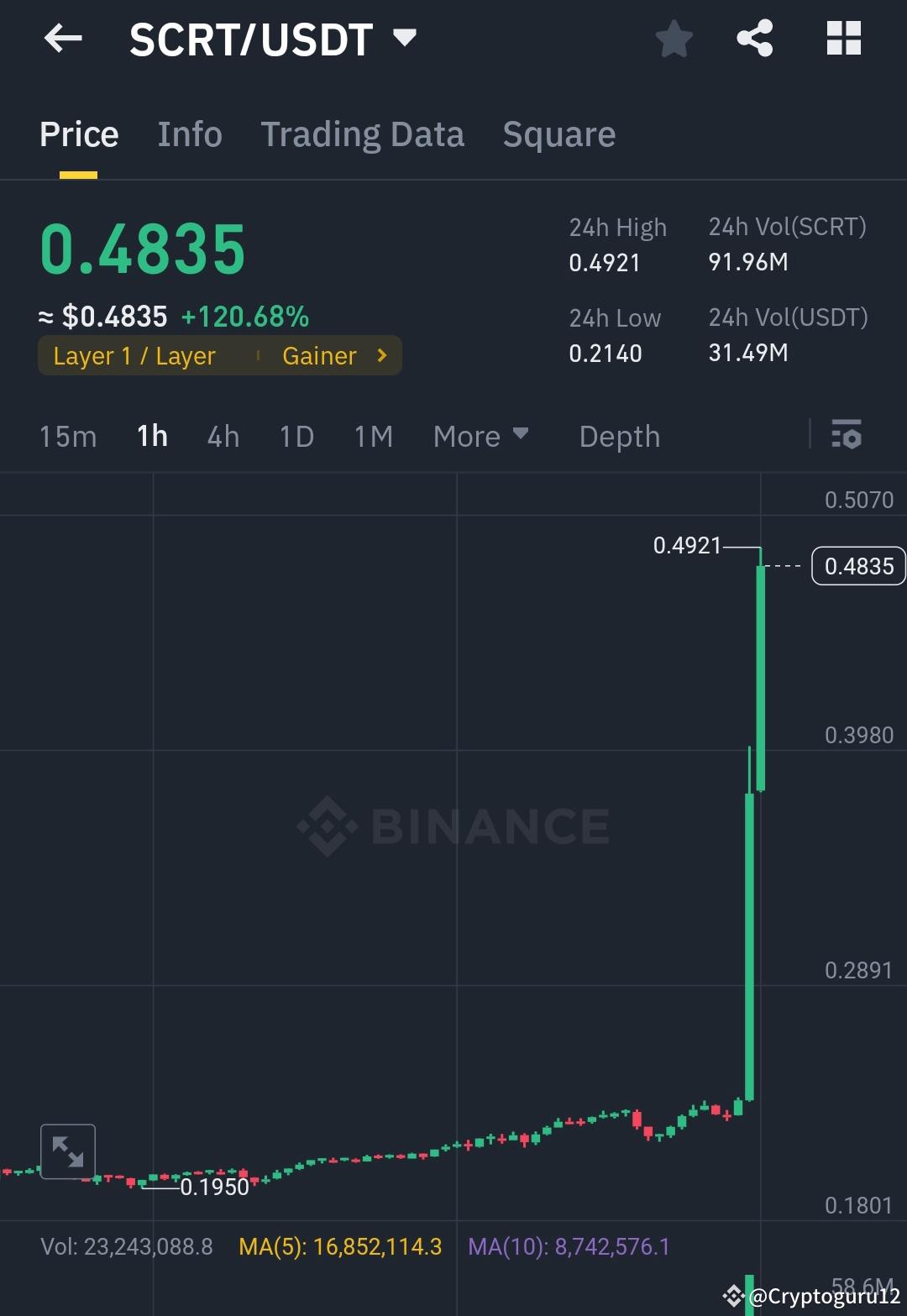Viewport: 907px width, 1316px height.
Task: Open the Trading Data tab
Action: (x=363, y=134)
